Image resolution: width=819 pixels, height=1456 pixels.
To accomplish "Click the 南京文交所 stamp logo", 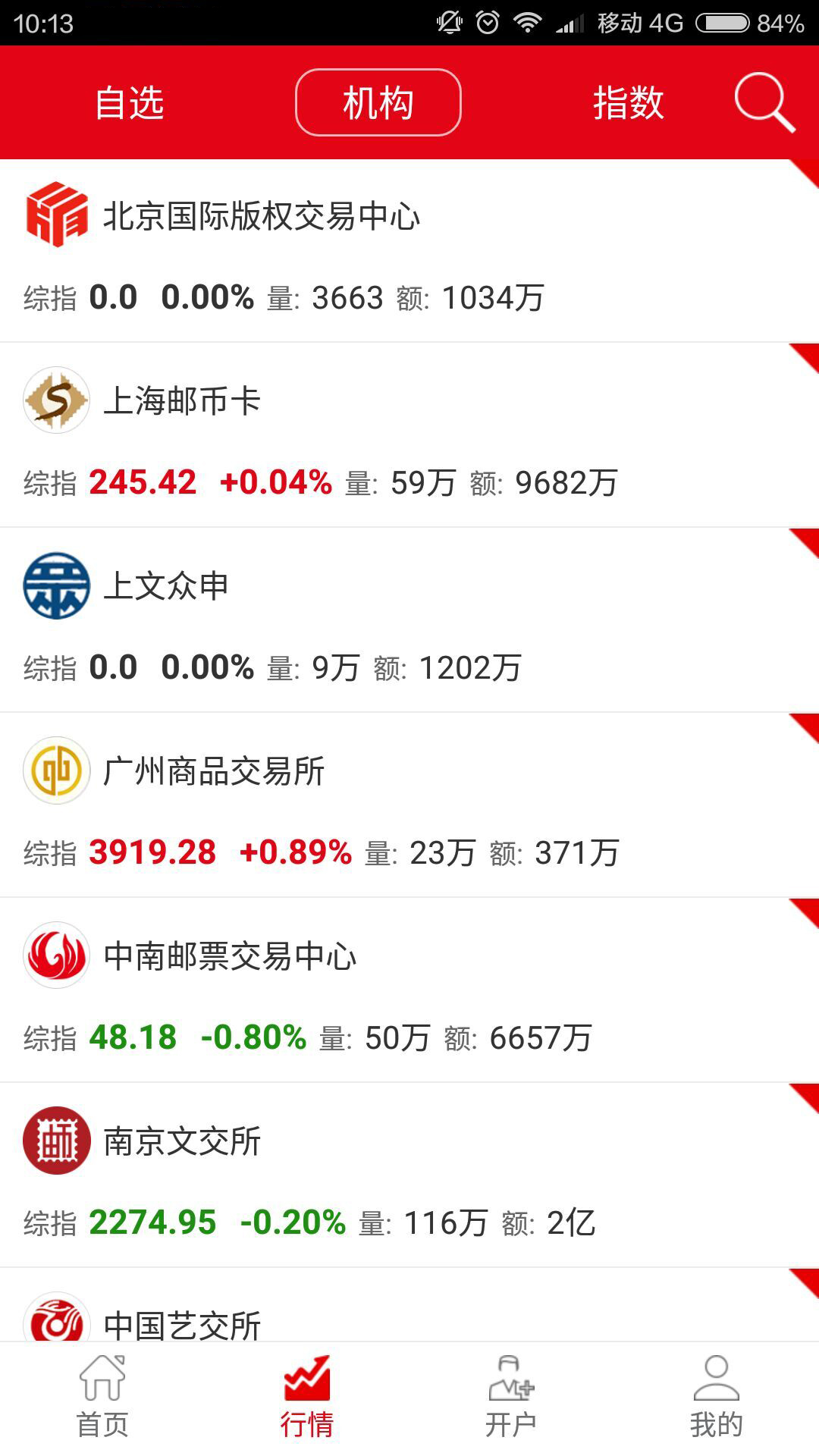I will pos(55,1142).
